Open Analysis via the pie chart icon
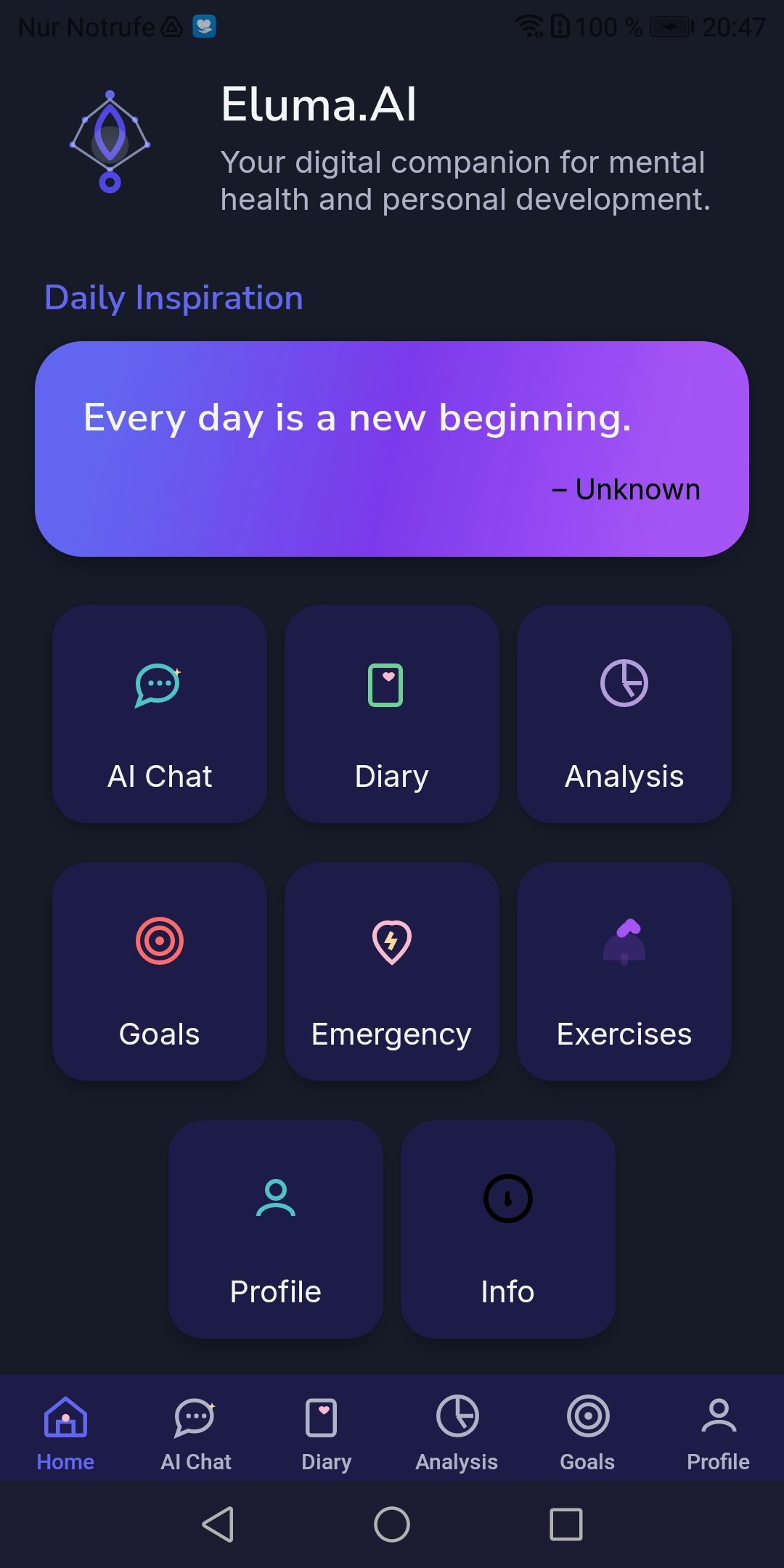 [x=624, y=682]
